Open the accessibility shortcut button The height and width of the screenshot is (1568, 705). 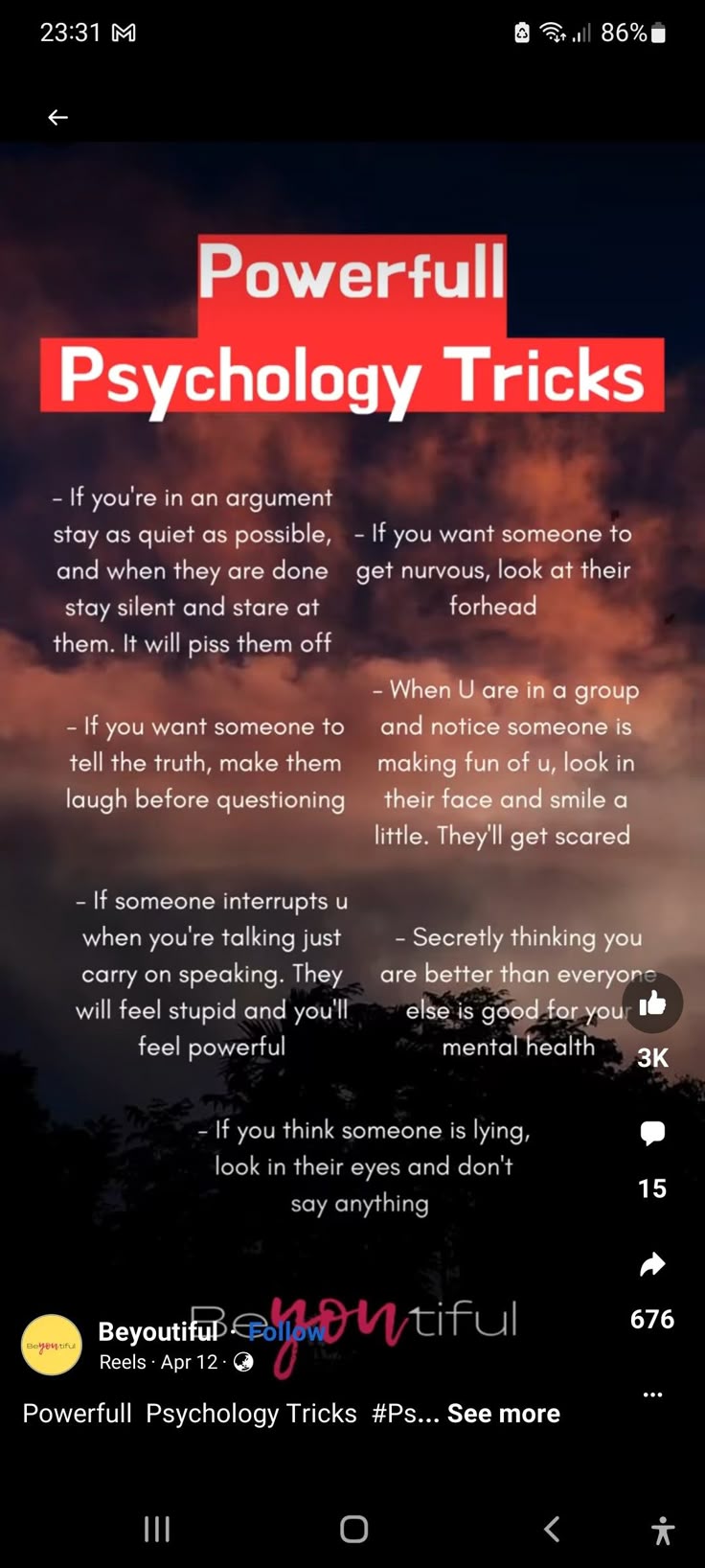pos(662,1530)
